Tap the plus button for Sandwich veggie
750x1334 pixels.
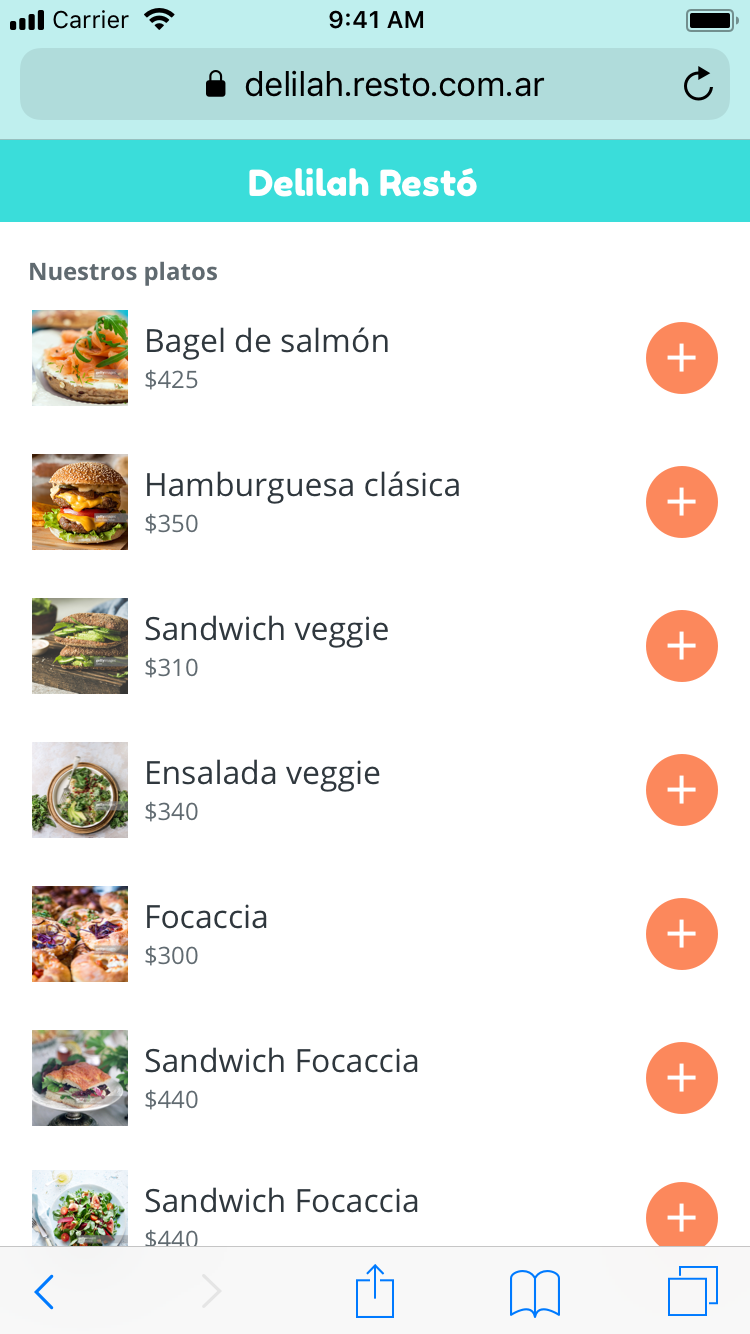point(681,646)
